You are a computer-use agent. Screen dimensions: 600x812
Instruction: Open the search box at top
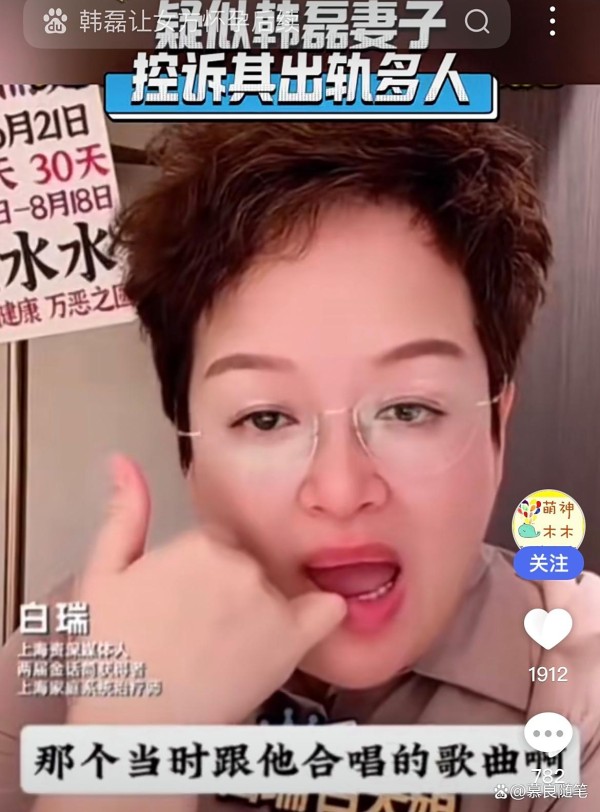coord(250,22)
